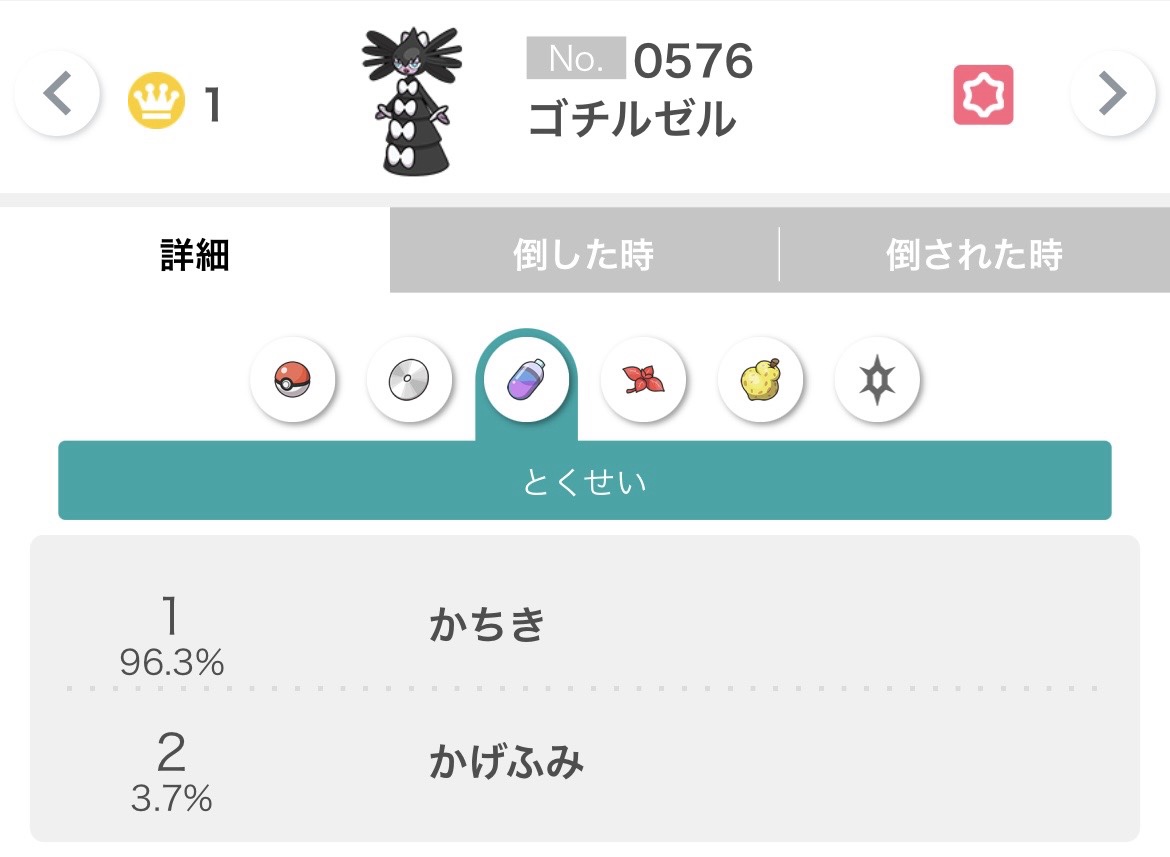Screen dimensions: 1170x857
Task: Select the purple capsule ability icon
Action: click(527, 380)
